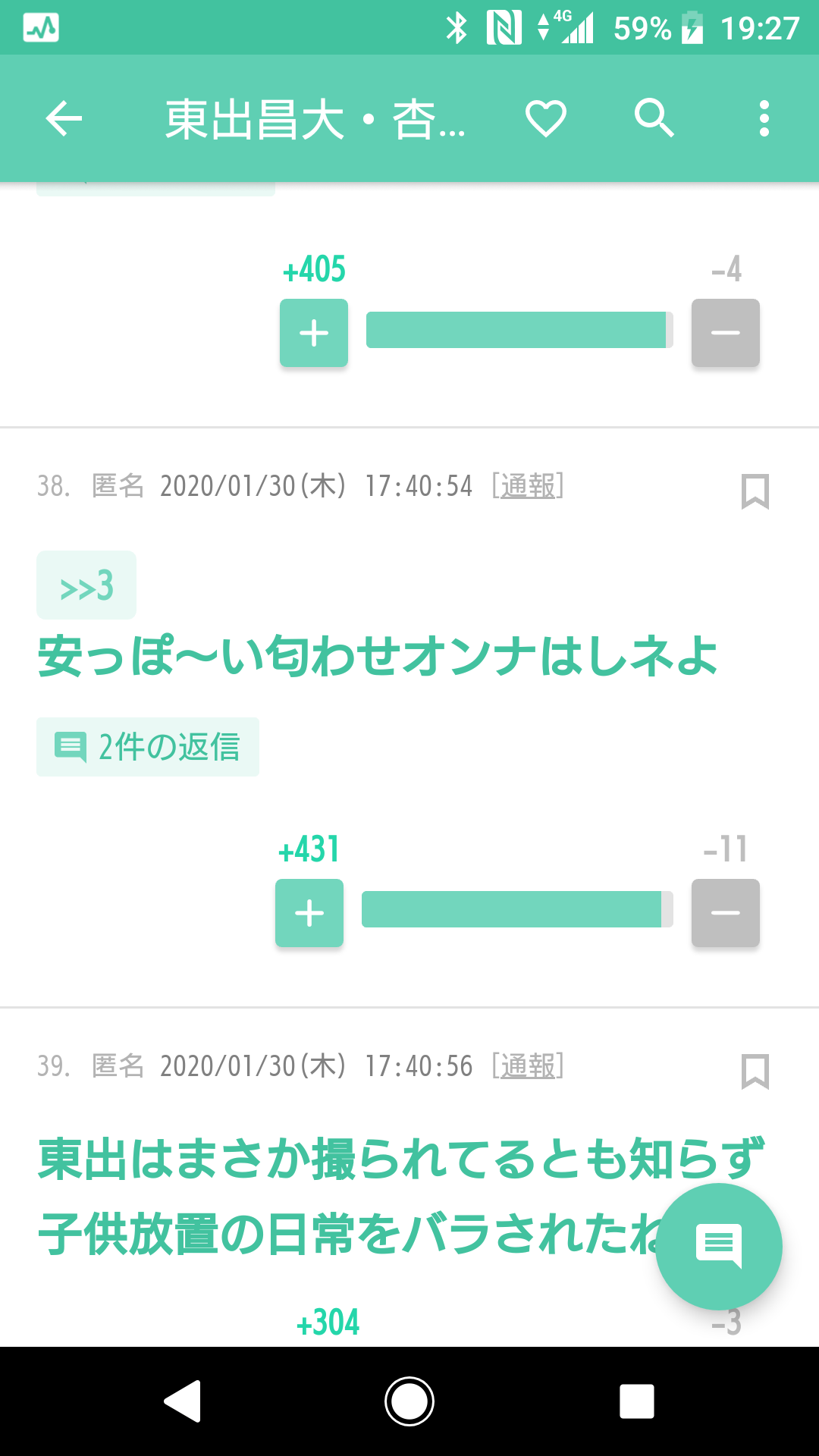819x1456 pixels.
Task: Downvote comment 38 with minus button
Action: tap(726, 913)
